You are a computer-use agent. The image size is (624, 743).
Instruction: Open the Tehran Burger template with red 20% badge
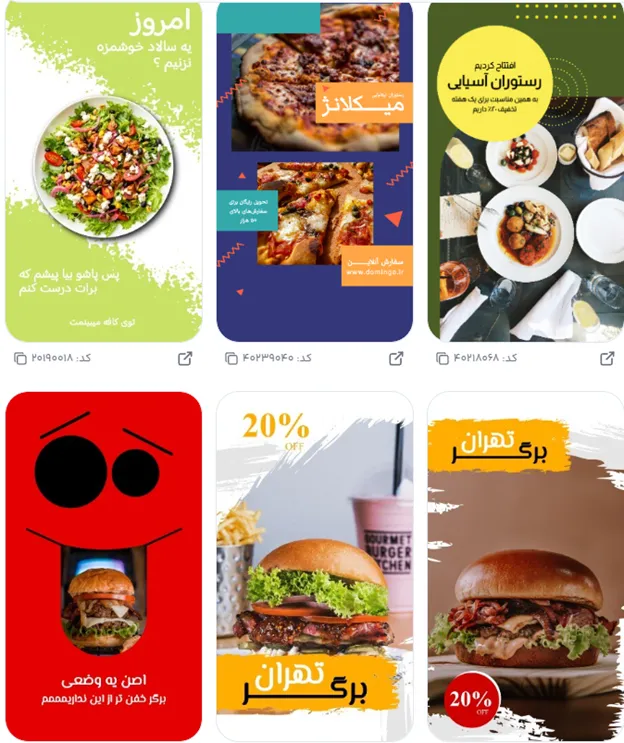click(x=526, y=565)
